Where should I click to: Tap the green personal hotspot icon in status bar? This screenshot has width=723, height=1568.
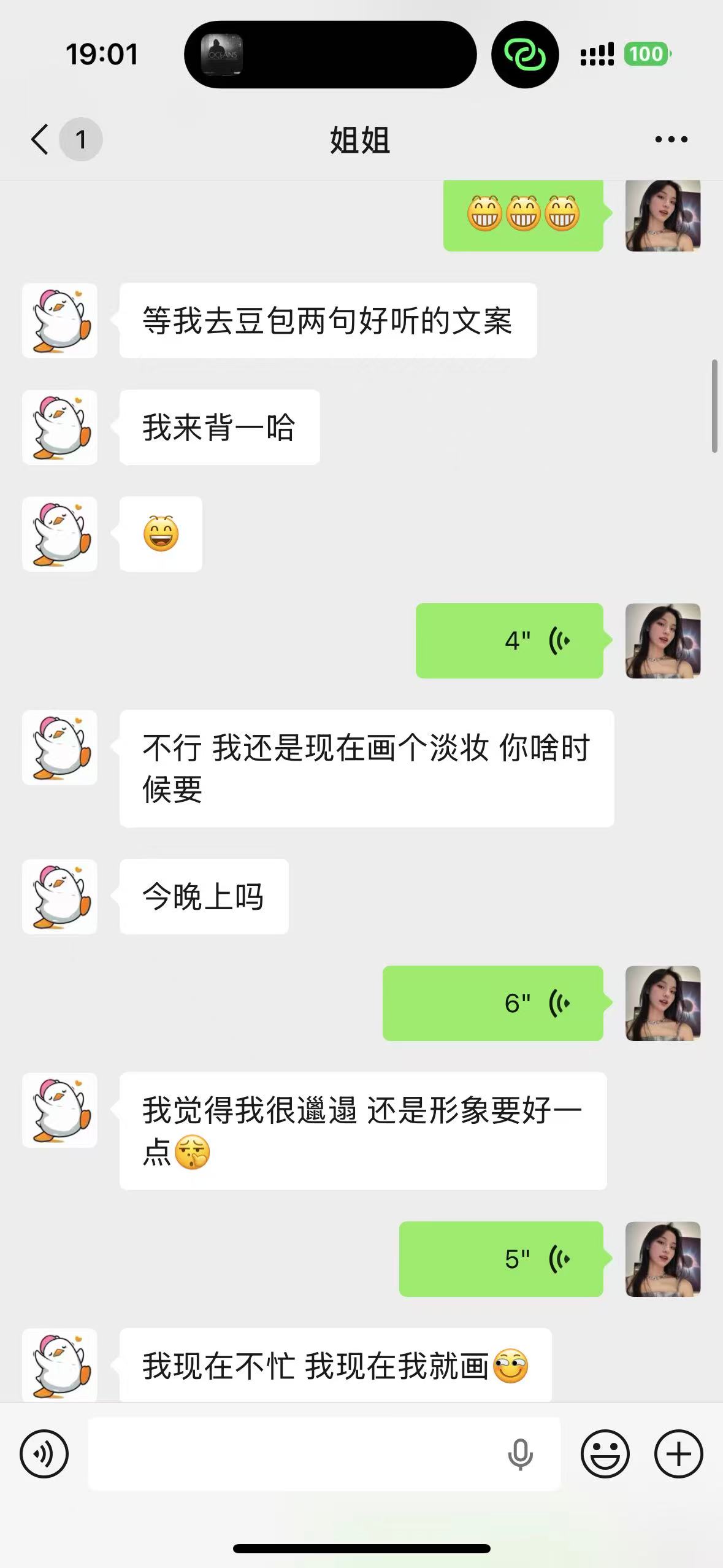[x=525, y=55]
